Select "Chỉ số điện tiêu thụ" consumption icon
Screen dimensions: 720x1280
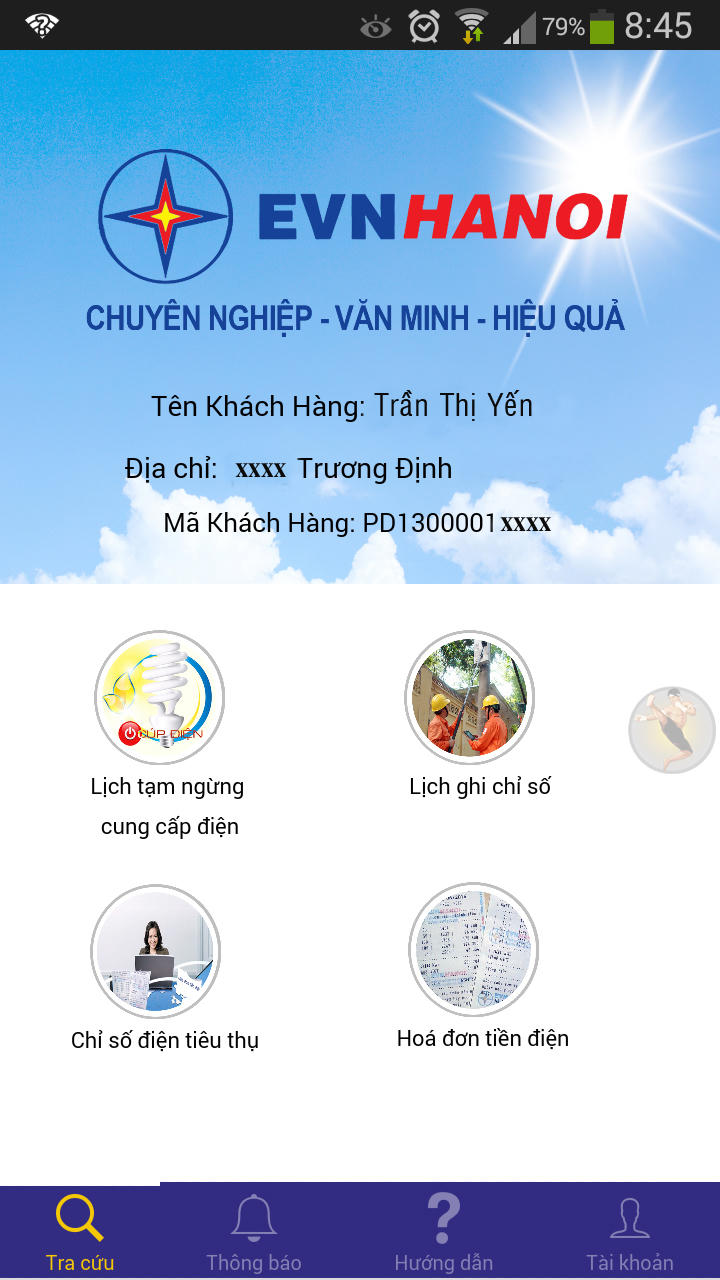156,950
